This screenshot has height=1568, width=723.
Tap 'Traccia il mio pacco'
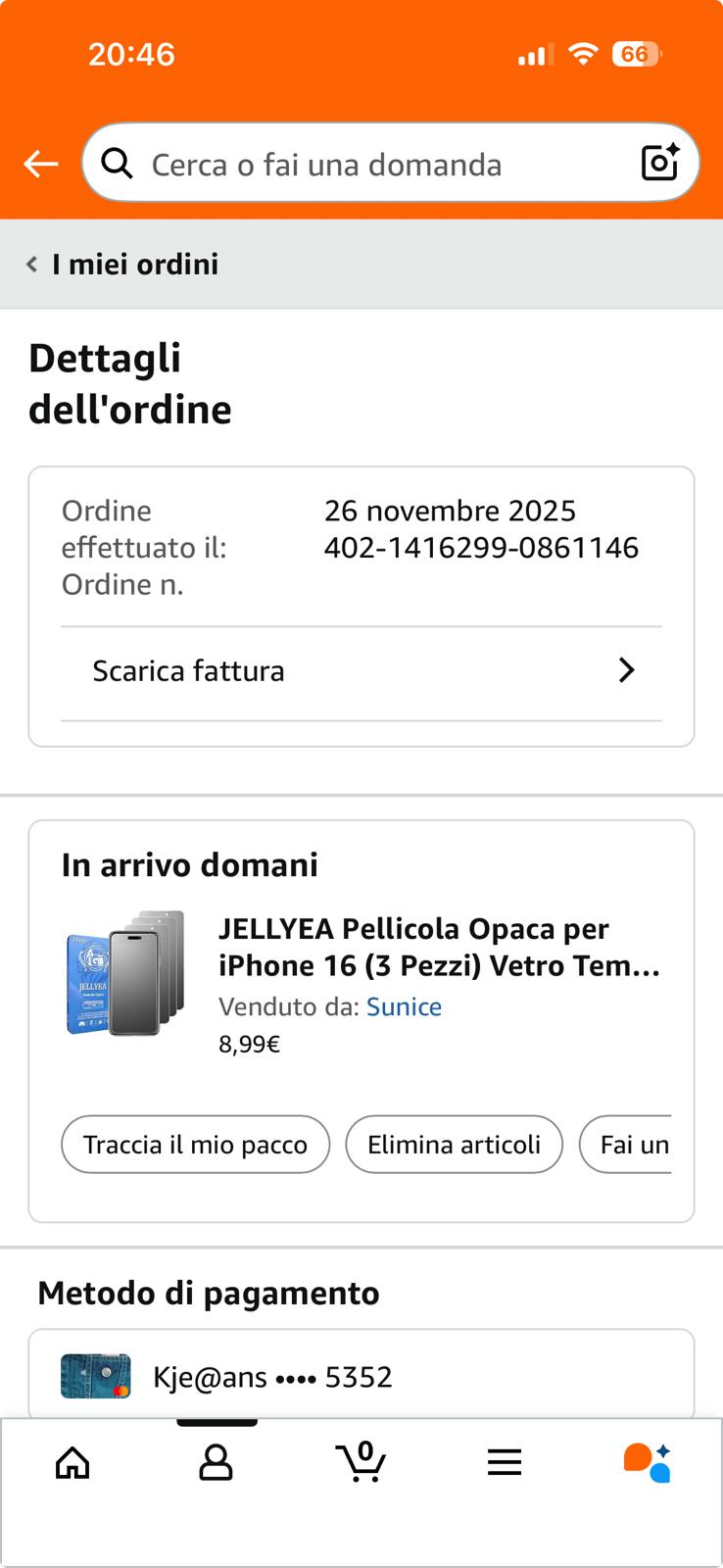coord(195,1145)
